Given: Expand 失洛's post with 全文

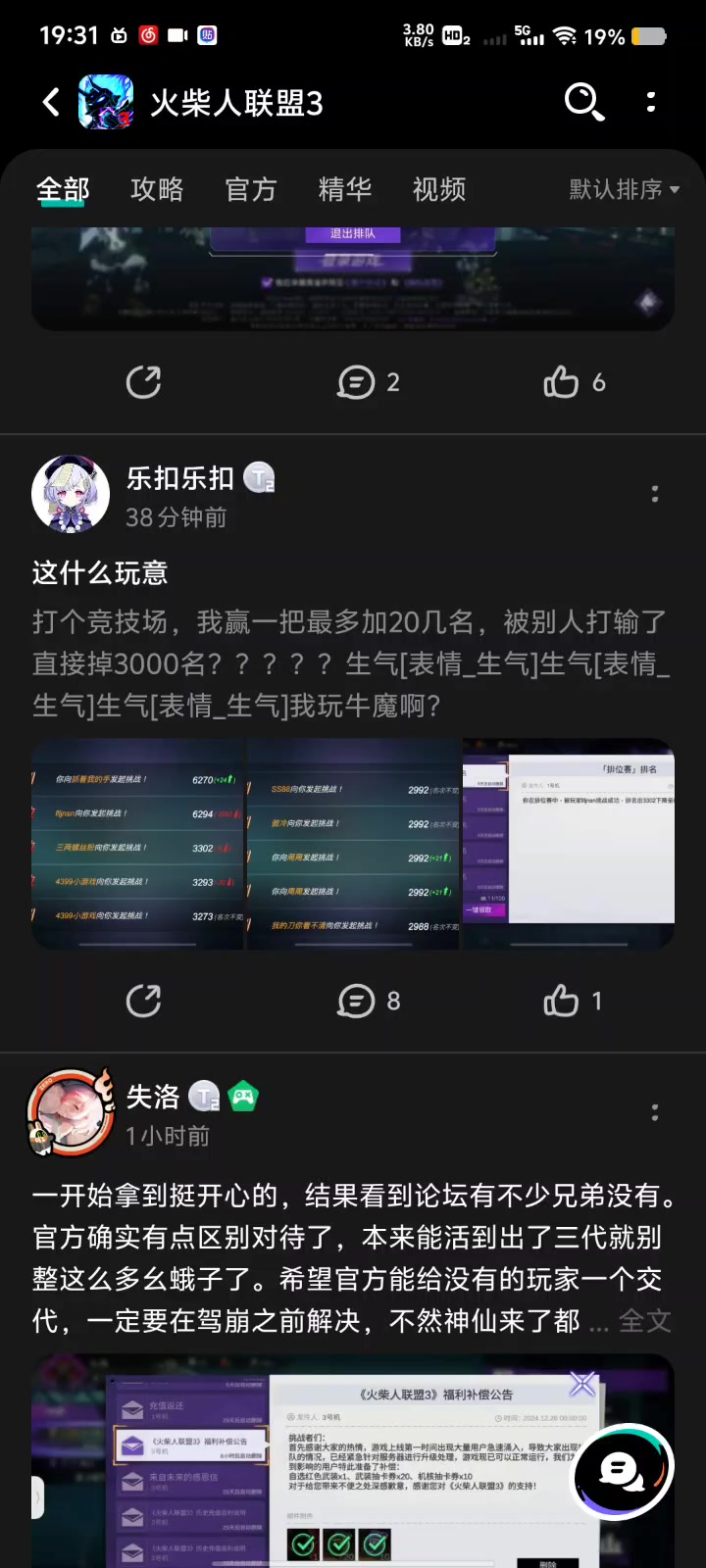Looking at the screenshot, I should point(645,1321).
